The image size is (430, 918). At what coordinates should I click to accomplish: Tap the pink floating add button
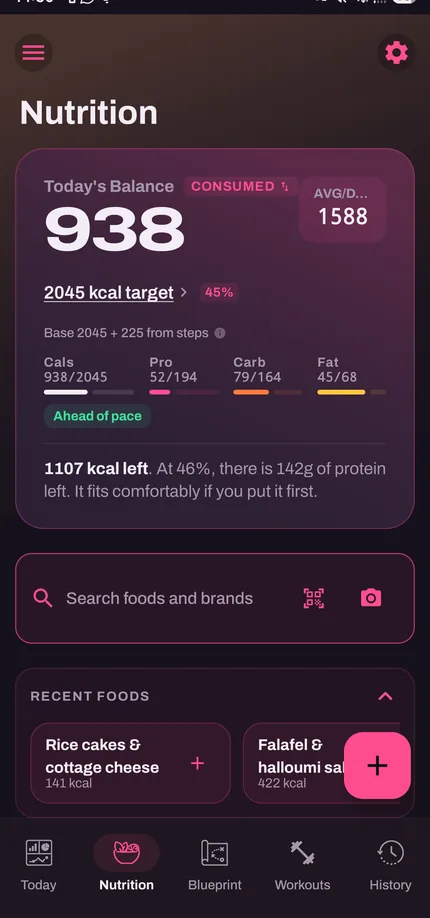pyautogui.click(x=377, y=765)
